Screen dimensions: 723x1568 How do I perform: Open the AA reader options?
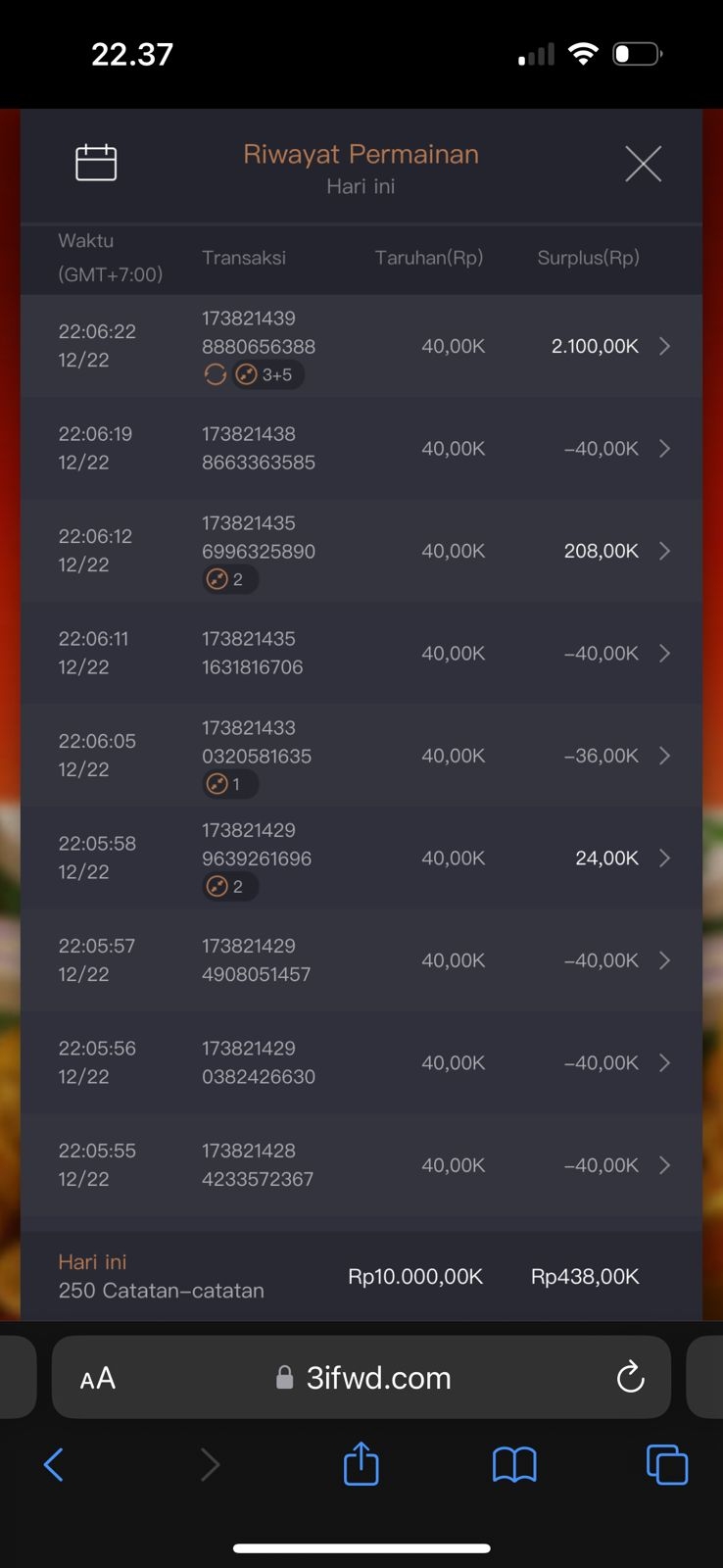pos(98,1378)
